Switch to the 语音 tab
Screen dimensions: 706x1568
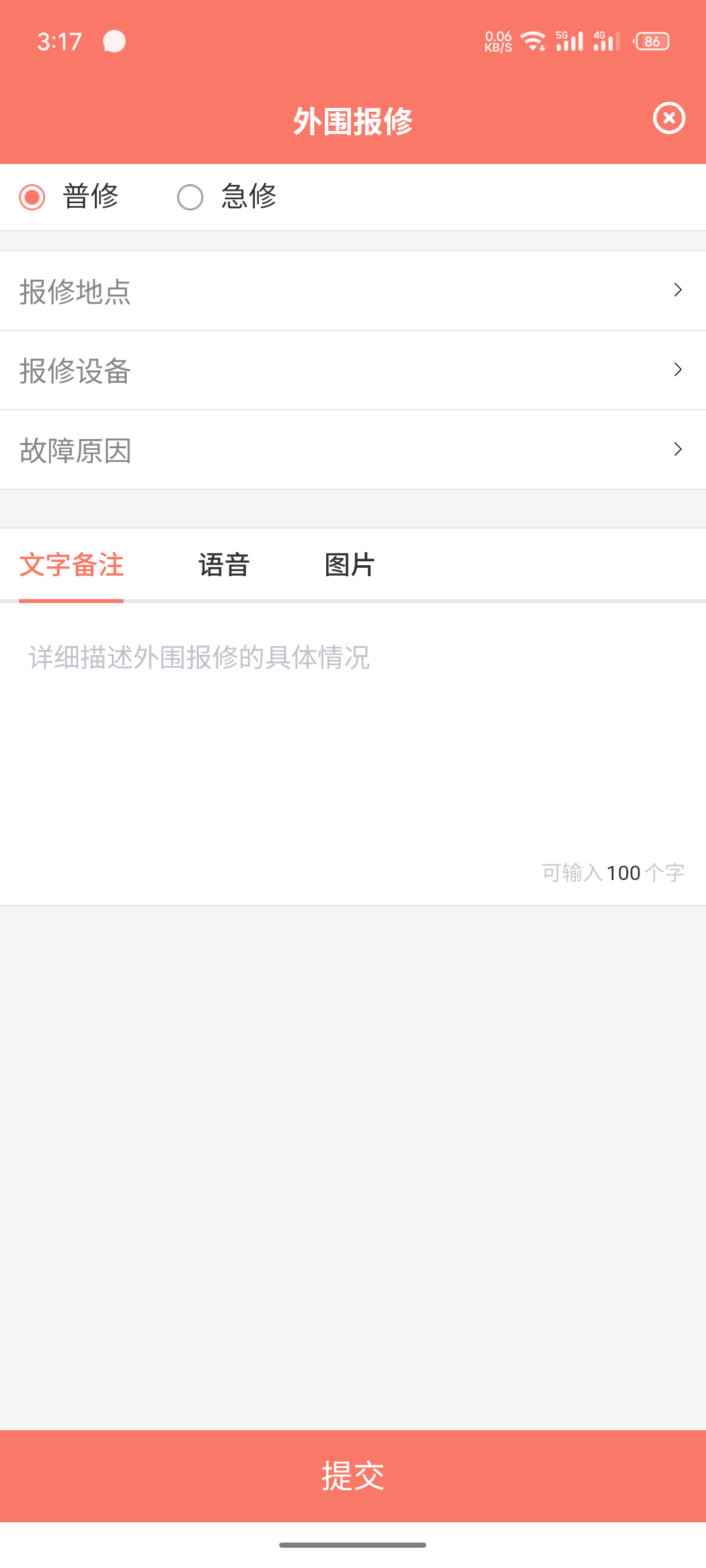(x=224, y=565)
